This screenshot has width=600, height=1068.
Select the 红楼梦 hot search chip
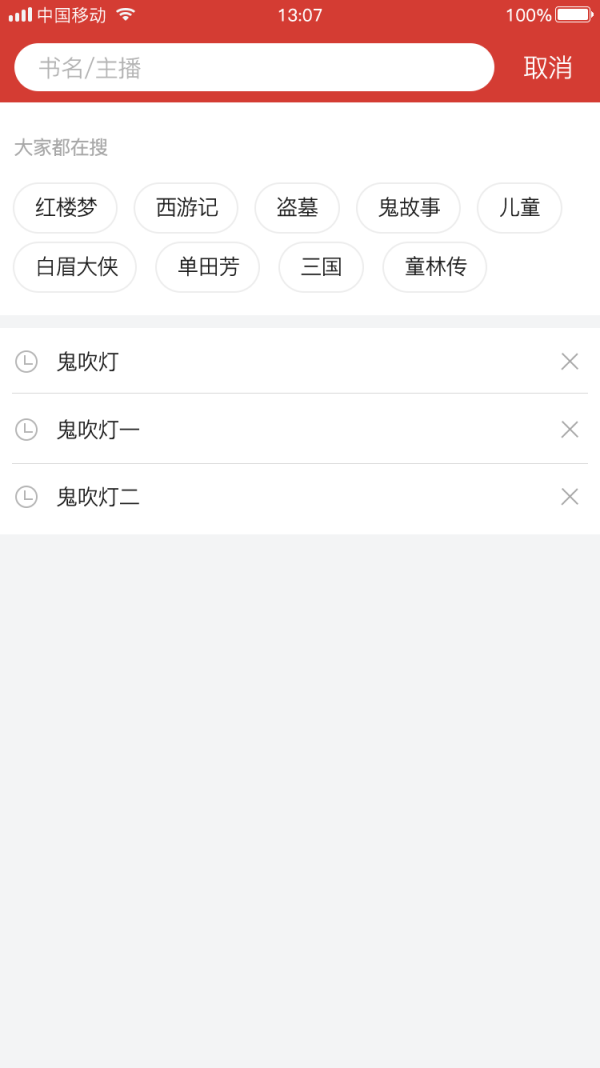(x=66, y=208)
